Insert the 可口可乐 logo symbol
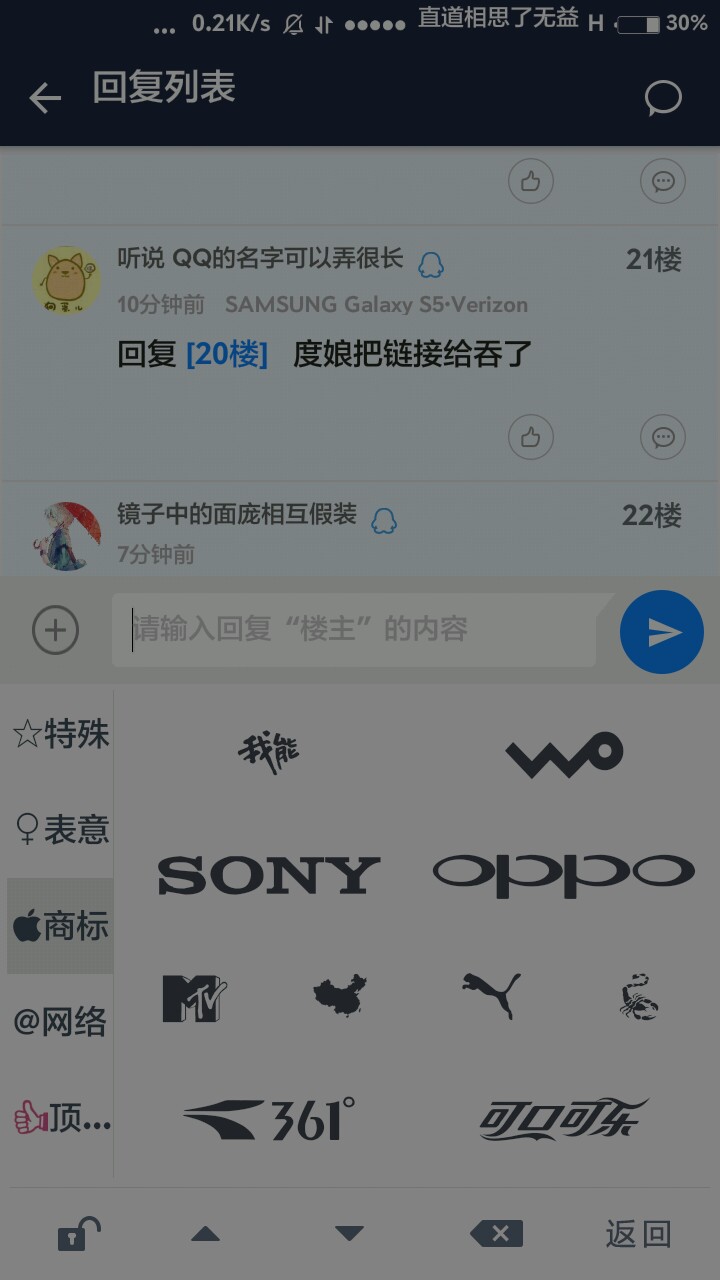Viewport: 720px width, 1280px height. [x=563, y=1120]
